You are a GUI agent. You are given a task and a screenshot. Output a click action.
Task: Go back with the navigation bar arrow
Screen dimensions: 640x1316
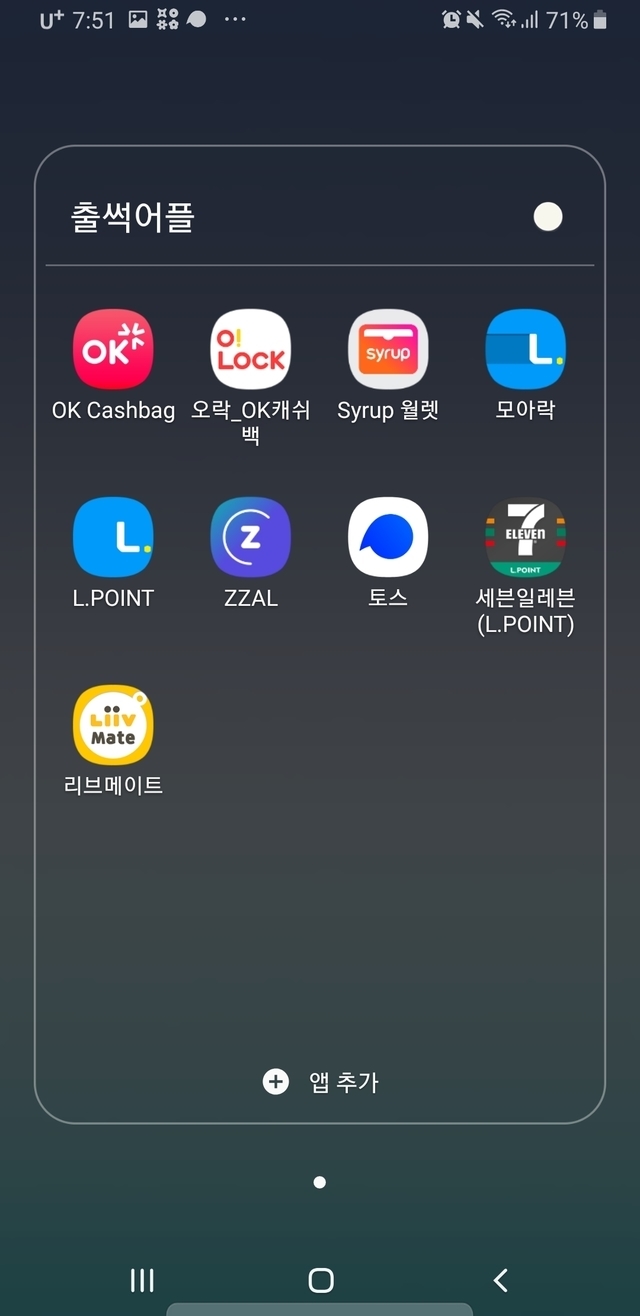500,1280
